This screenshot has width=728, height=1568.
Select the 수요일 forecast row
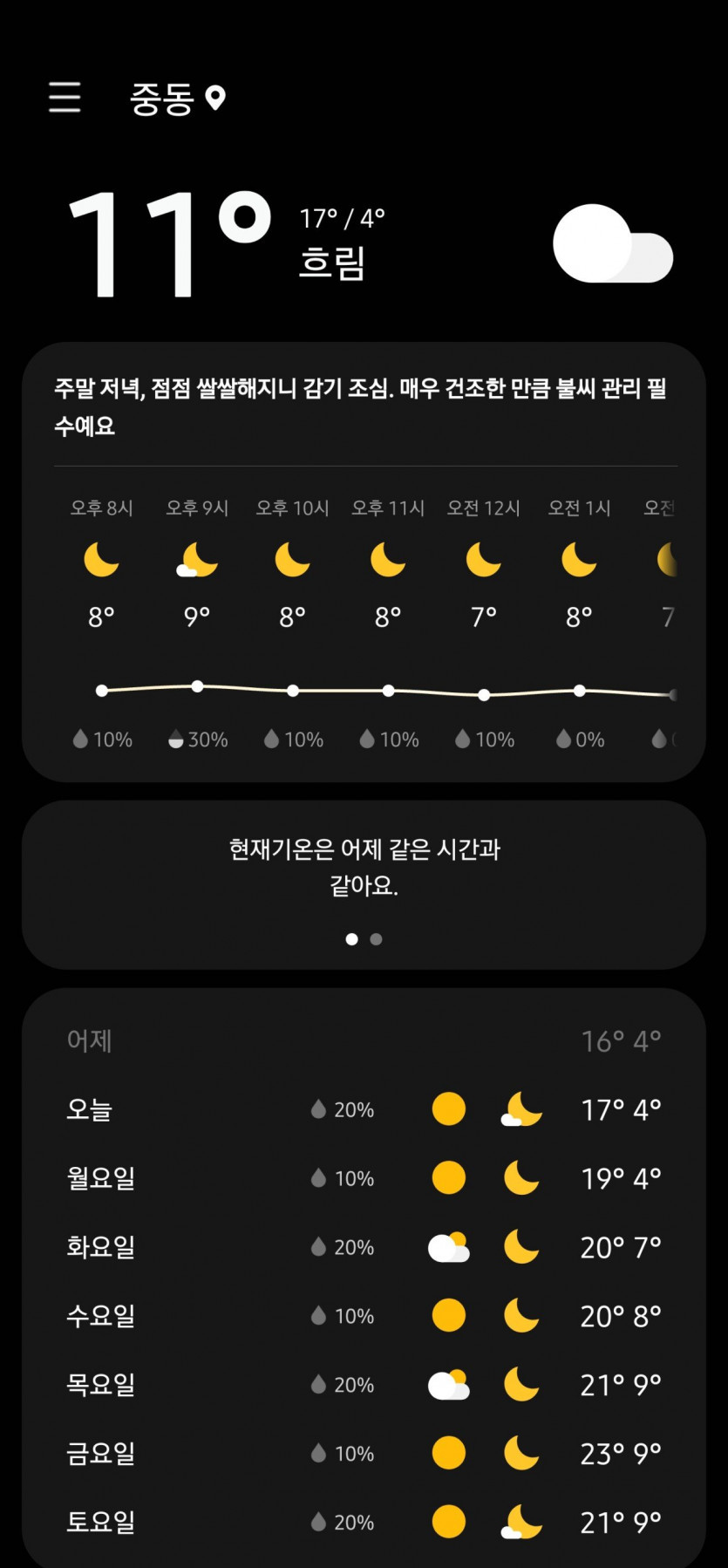[364, 1315]
